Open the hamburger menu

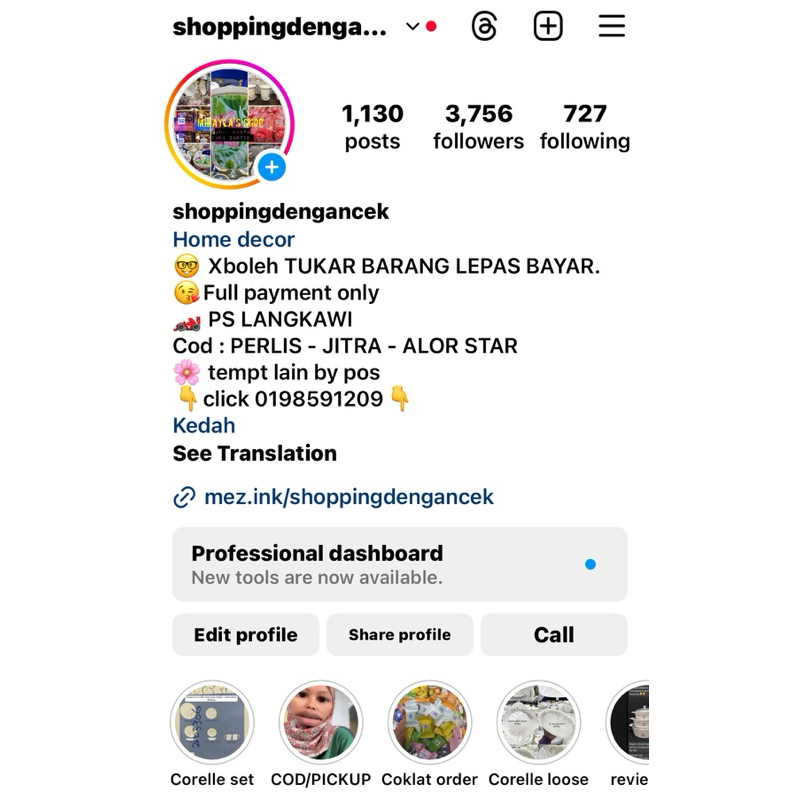pos(612,26)
